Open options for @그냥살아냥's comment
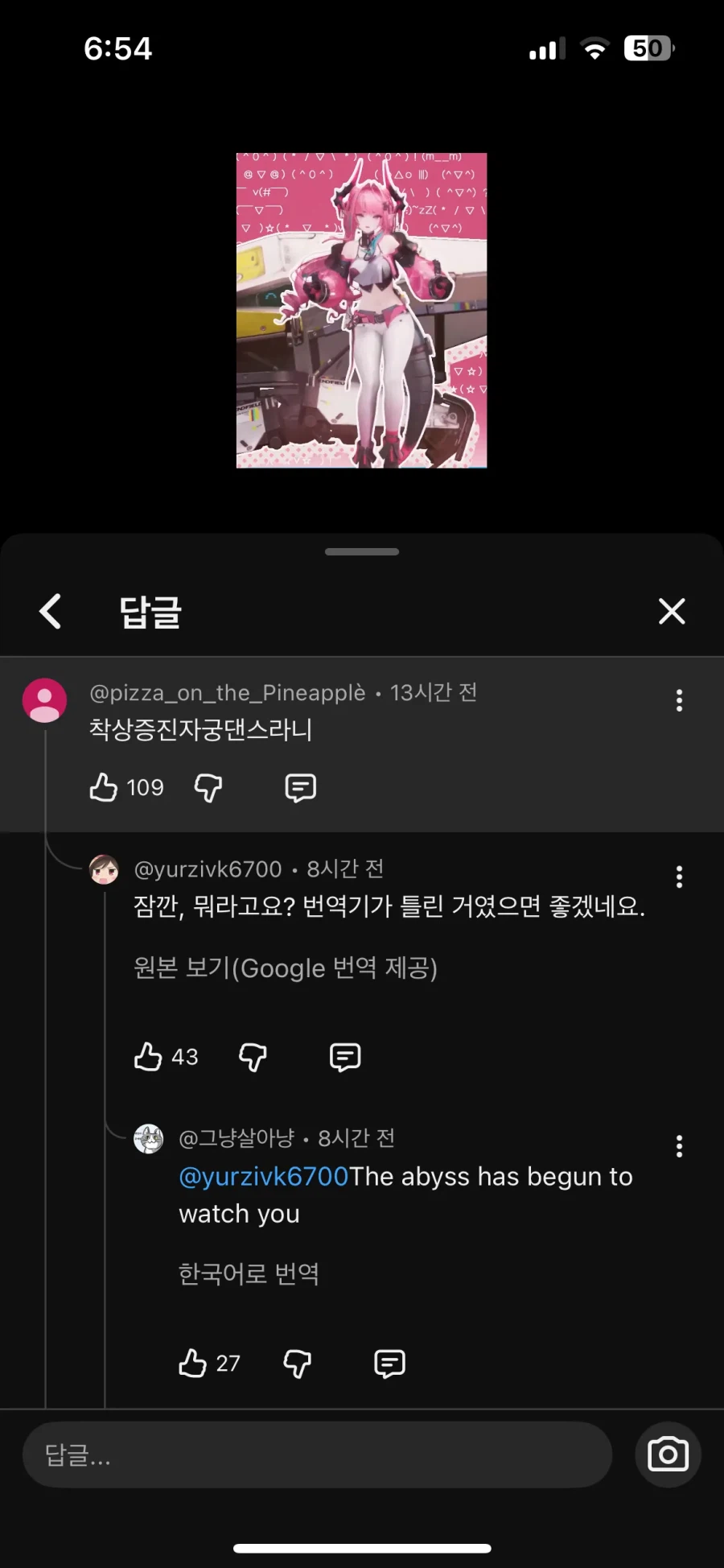 coord(679,1145)
